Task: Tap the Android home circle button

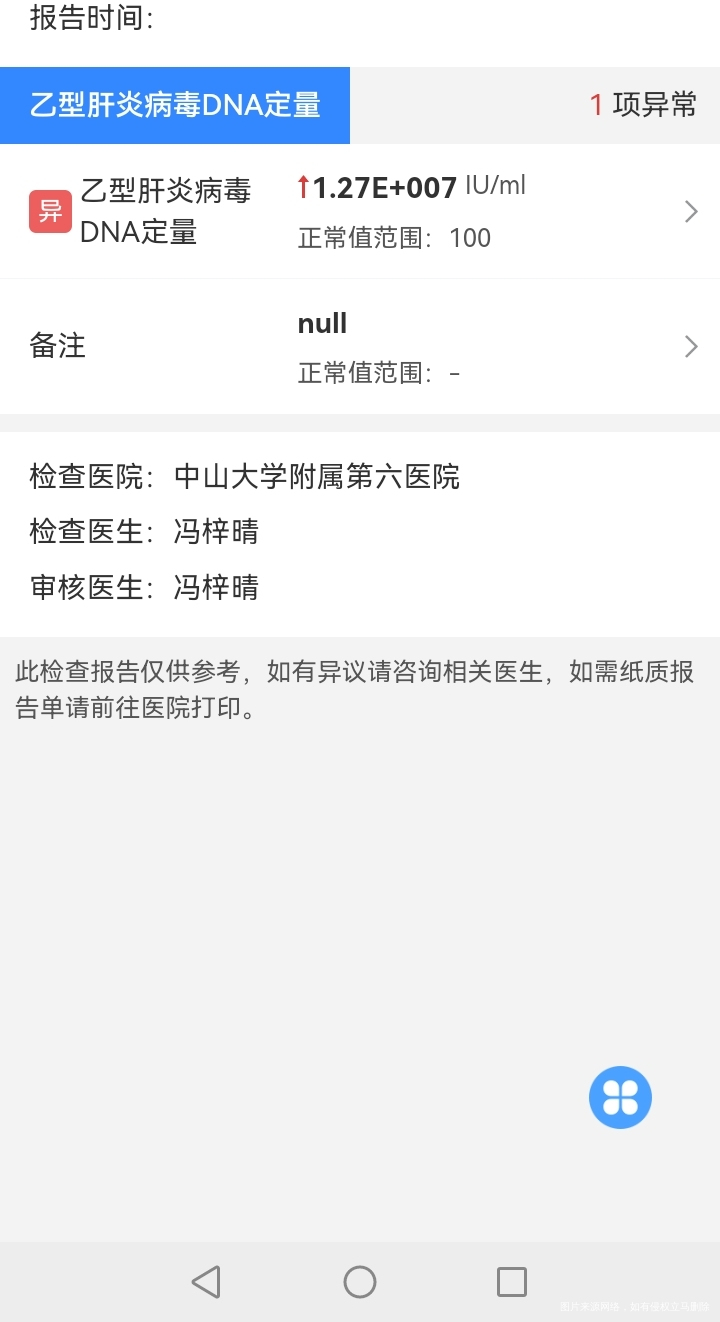Action: [360, 1281]
